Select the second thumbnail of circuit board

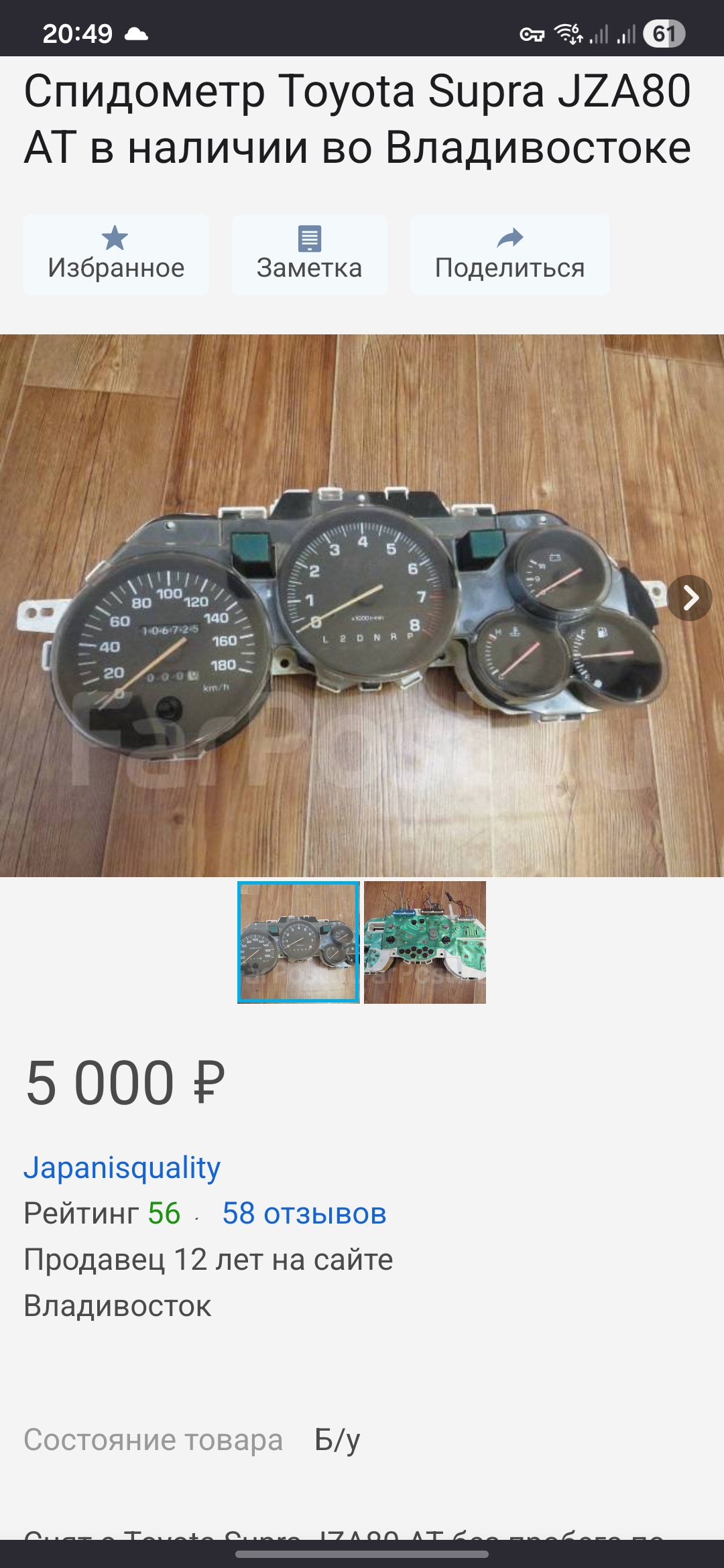coord(425,942)
